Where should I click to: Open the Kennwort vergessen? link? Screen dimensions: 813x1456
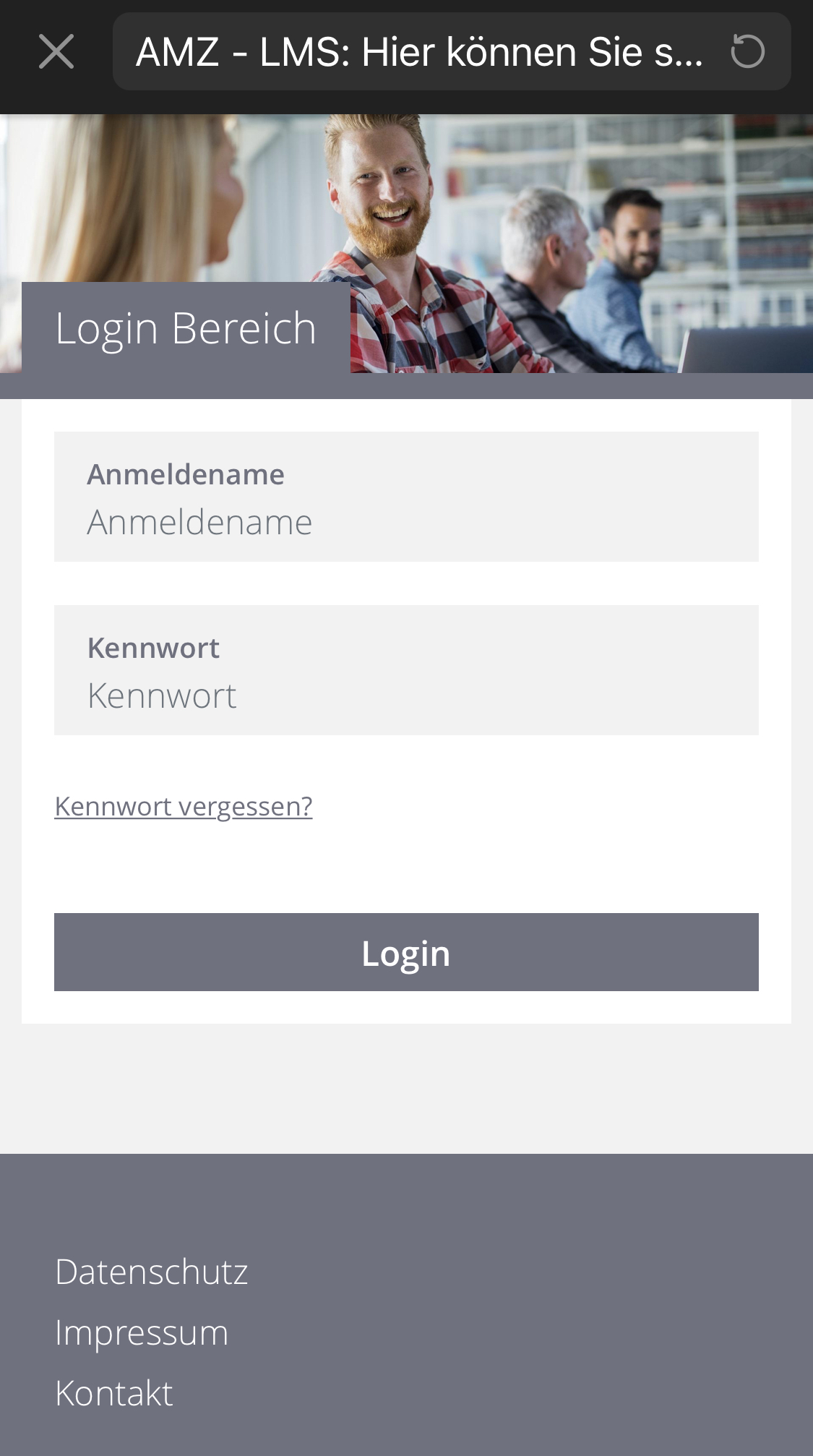[x=184, y=806]
